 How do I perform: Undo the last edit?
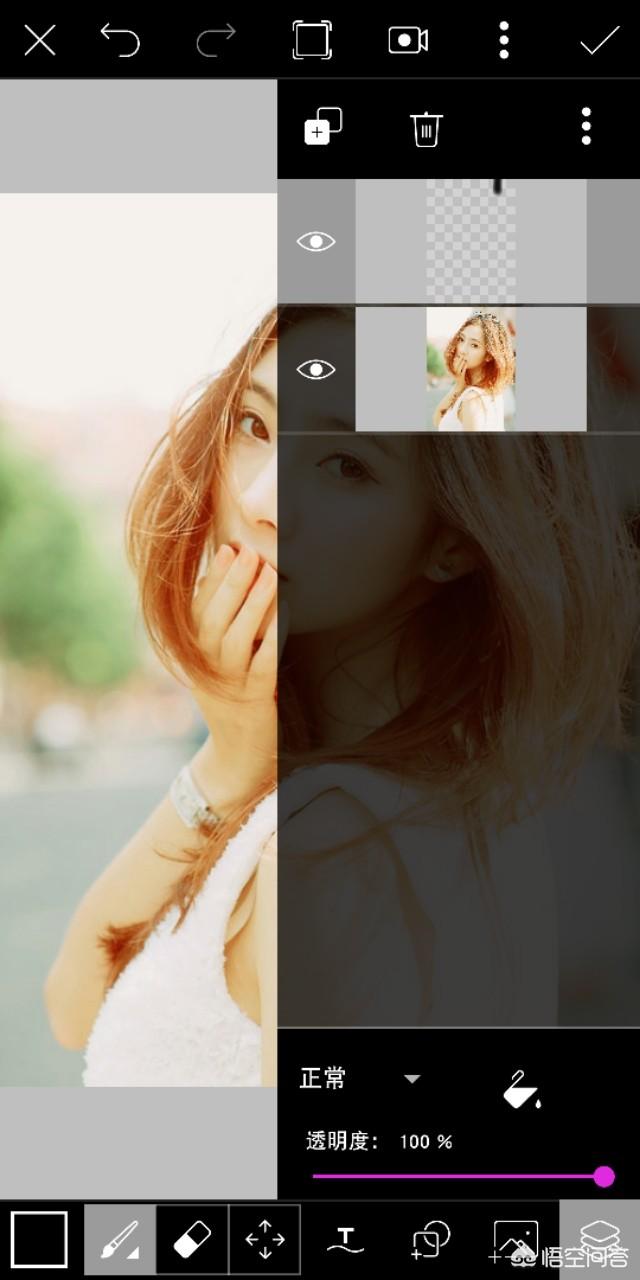pos(120,41)
